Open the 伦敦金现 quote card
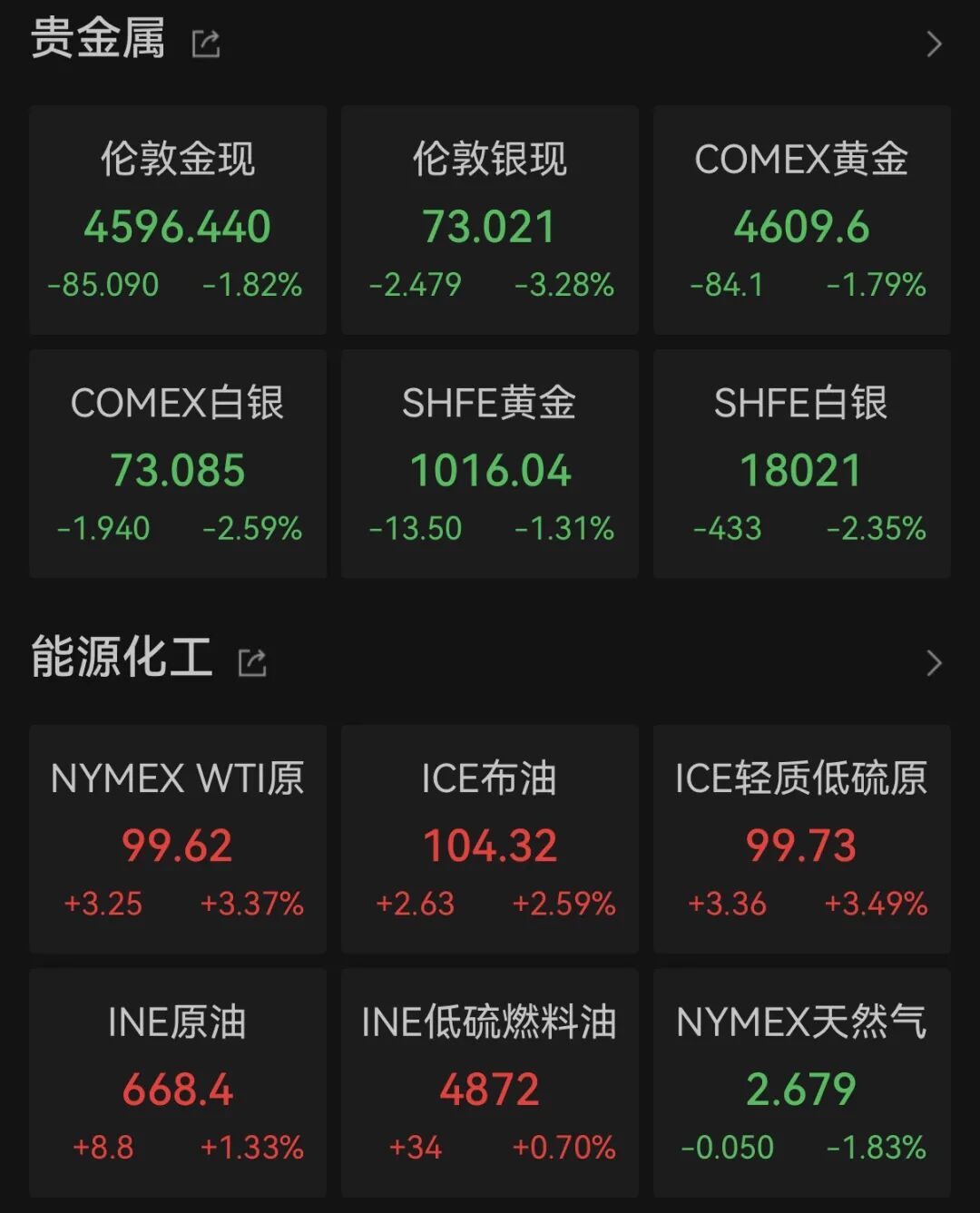The width and height of the screenshot is (980, 1213). tap(178, 220)
